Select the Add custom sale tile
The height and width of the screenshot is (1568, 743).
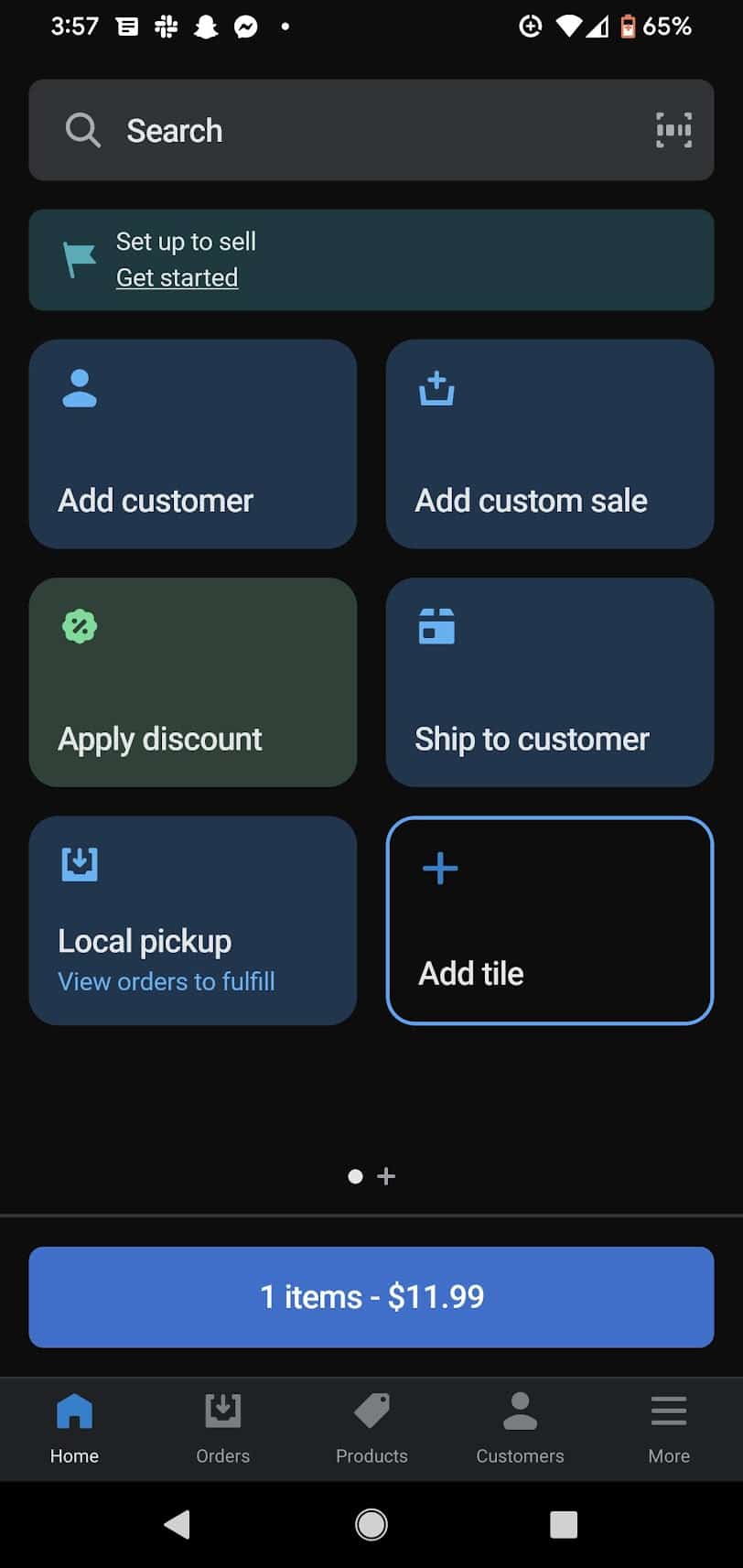tap(549, 444)
